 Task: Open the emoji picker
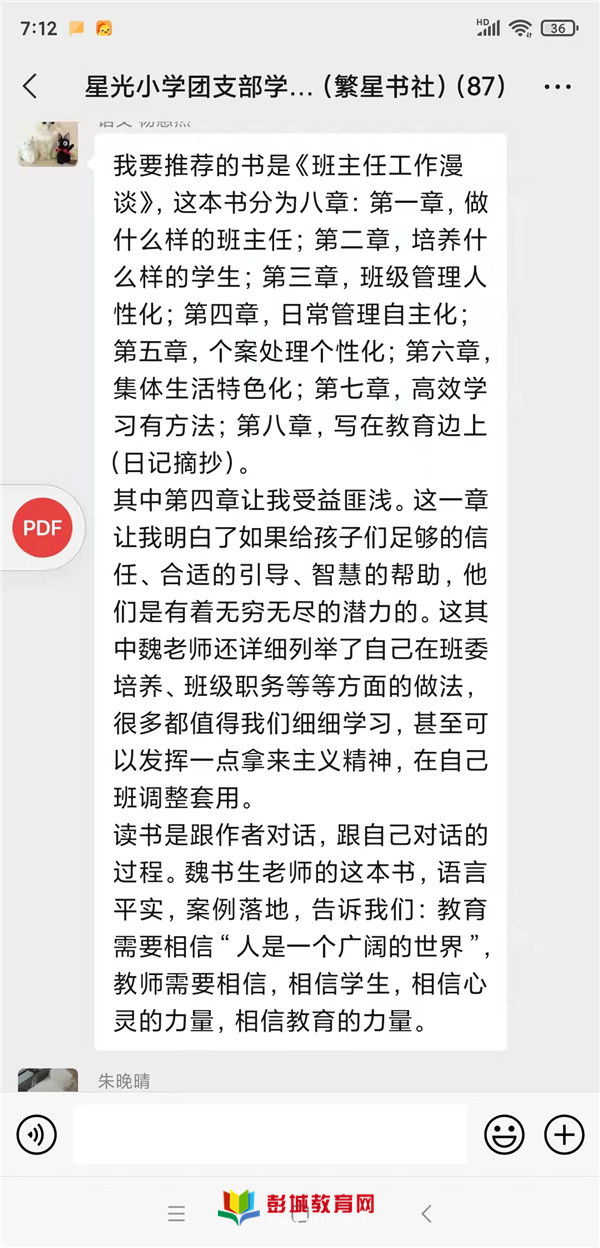click(x=505, y=1134)
